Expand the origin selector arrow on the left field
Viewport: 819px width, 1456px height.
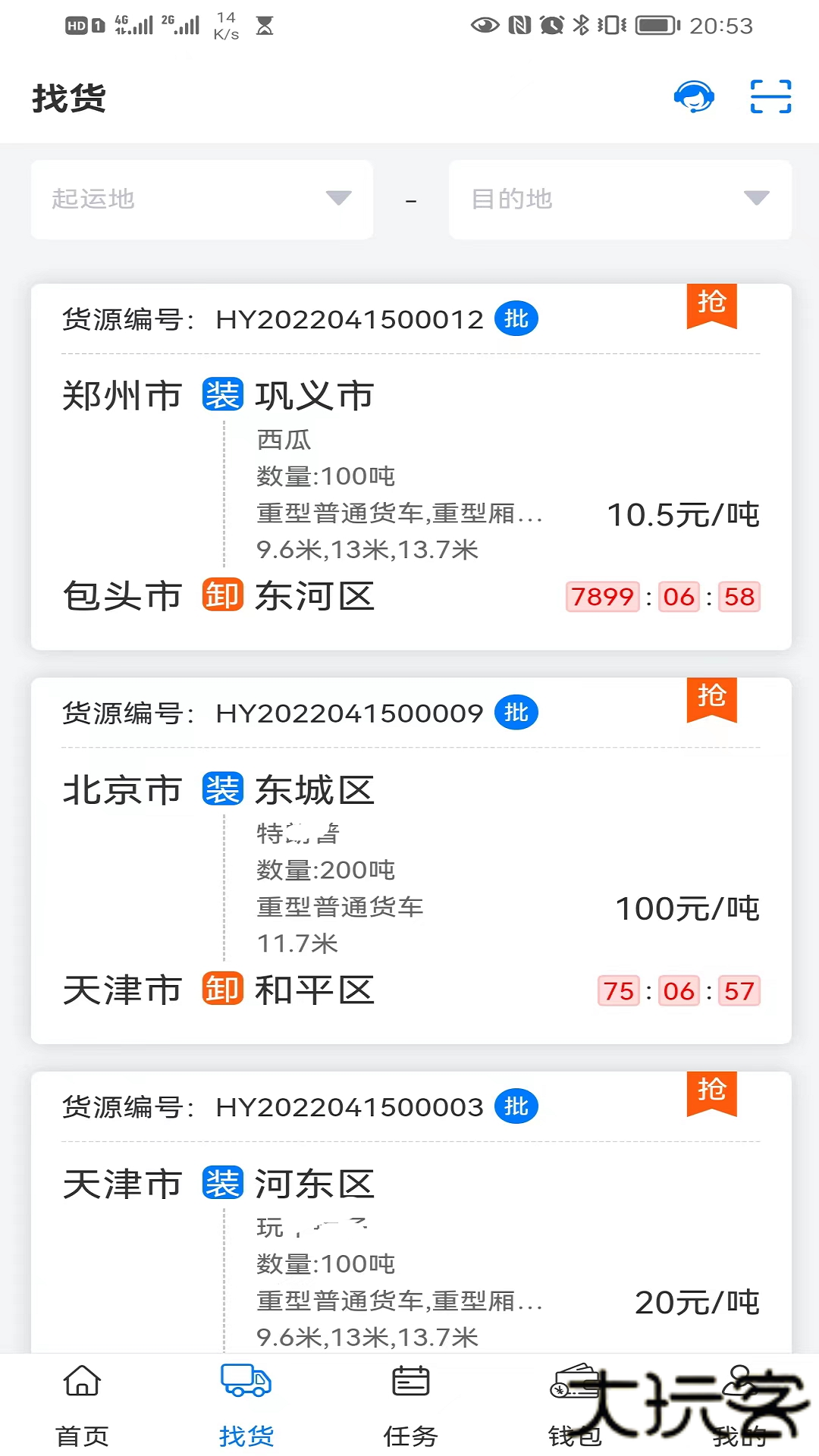pyautogui.click(x=339, y=199)
